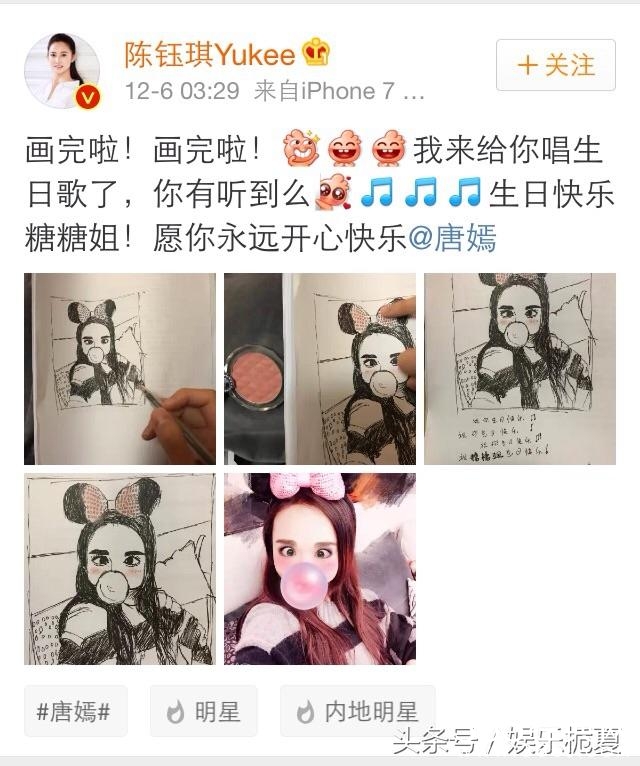
Task: Follow 陈钰琪Yukee with the 关注 button
Action: pos(555,66)
